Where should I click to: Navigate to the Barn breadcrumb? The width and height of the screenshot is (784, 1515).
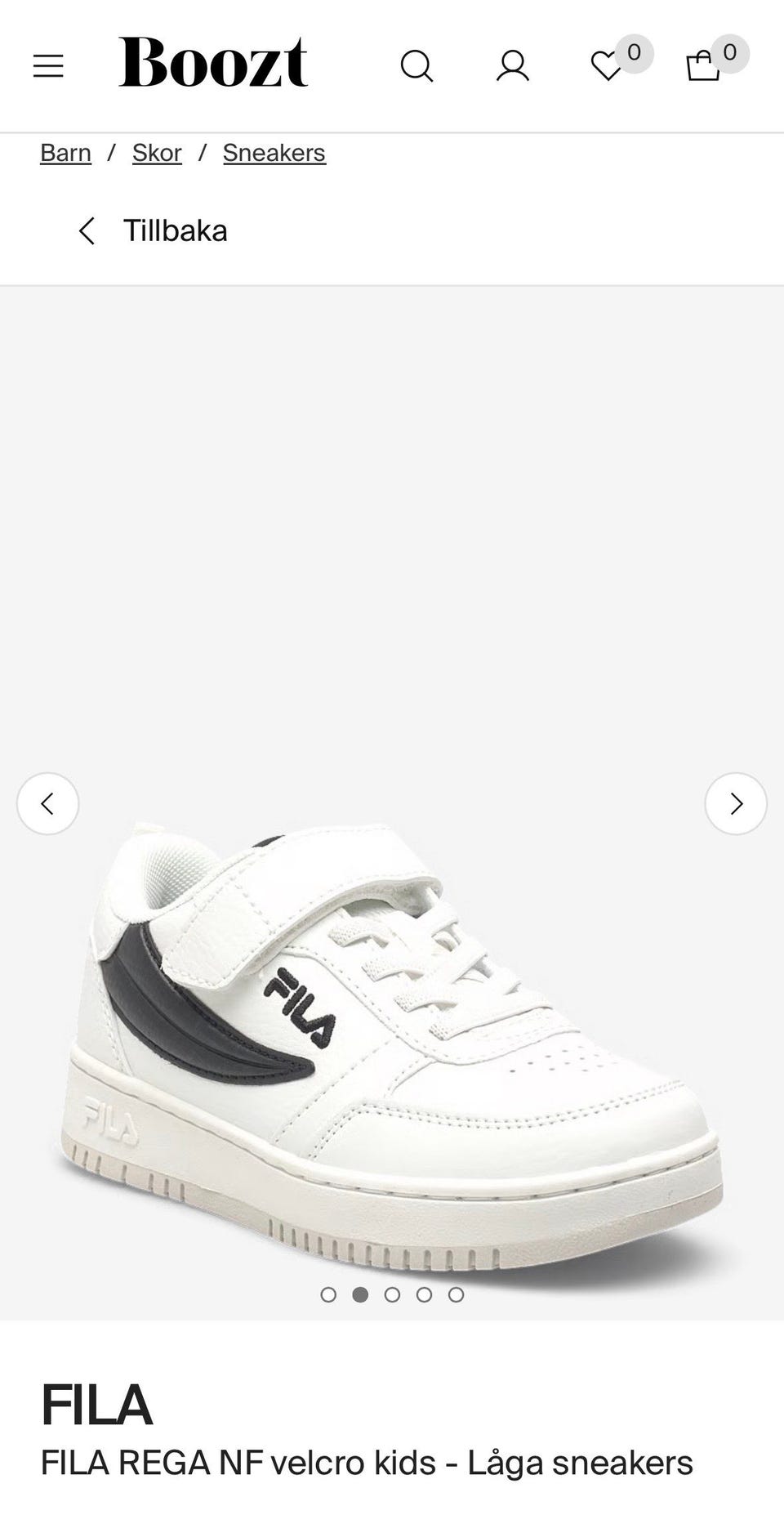pos(65,153)
